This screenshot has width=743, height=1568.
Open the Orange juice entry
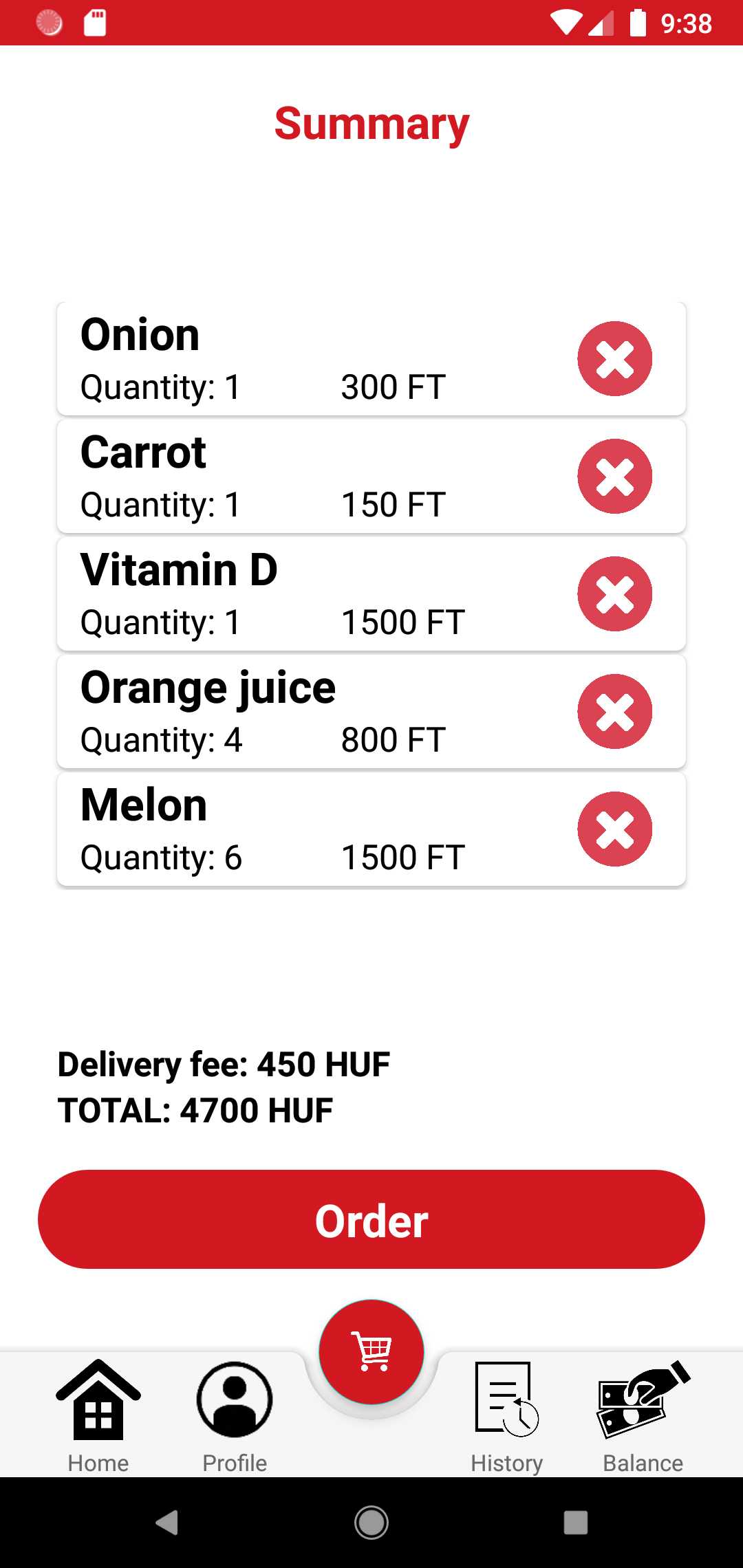[x=275, y=712]
